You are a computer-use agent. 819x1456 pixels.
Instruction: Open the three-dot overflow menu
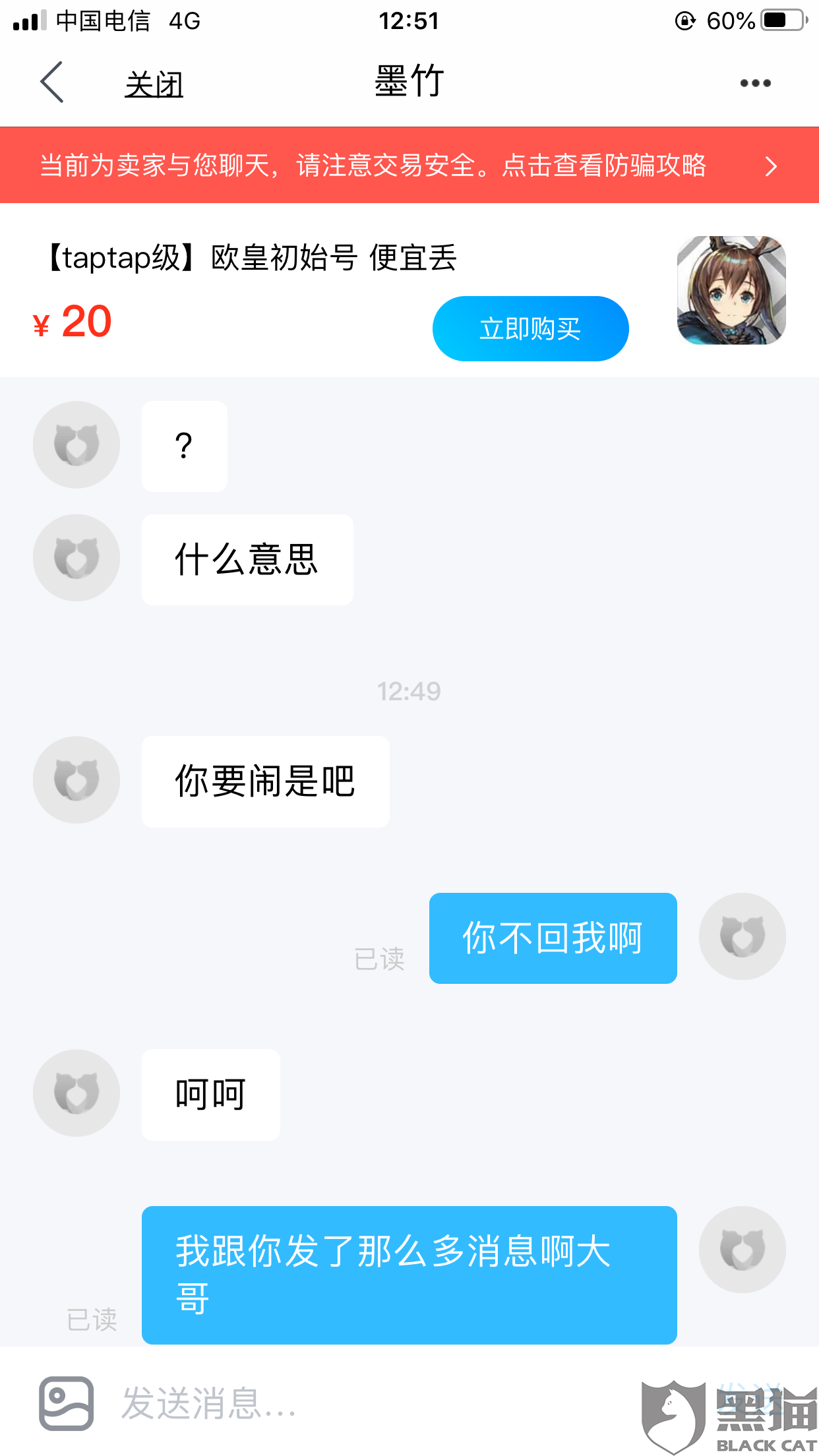pyautogui.click(x=755, y=83)
